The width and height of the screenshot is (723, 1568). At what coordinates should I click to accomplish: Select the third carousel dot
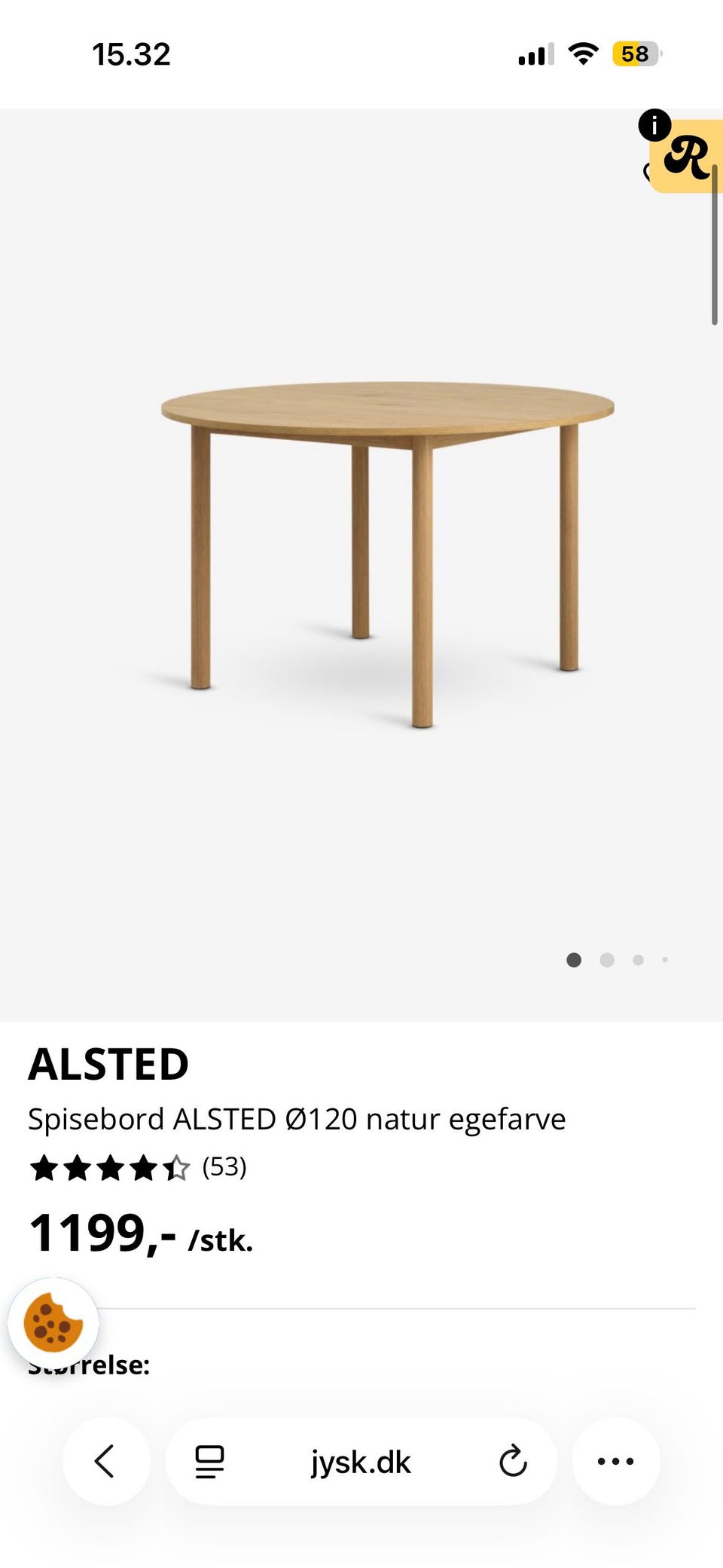click(x=638, y=960)
